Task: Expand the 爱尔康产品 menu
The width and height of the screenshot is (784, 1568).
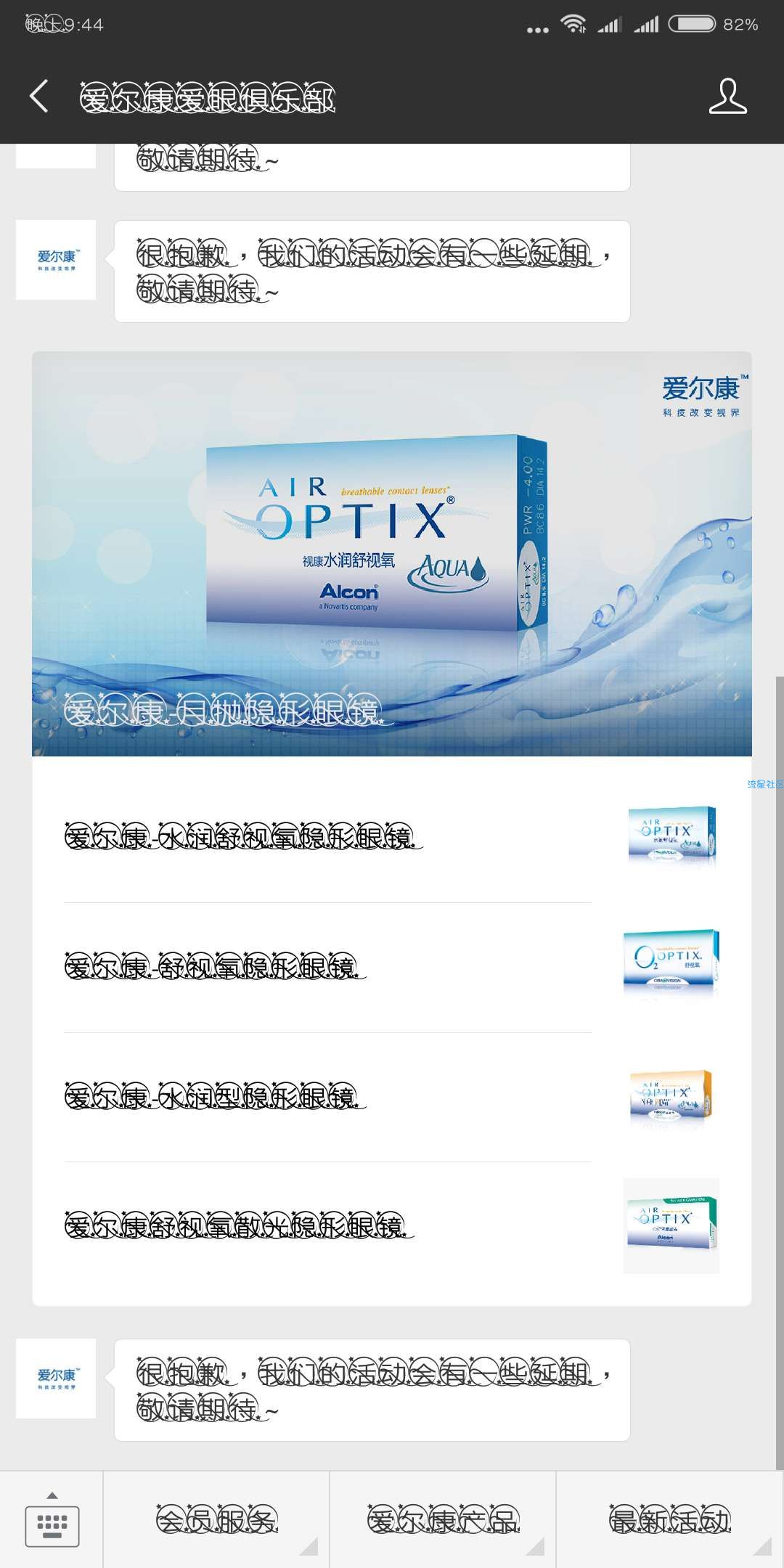Action: (x=443, y=1520)
